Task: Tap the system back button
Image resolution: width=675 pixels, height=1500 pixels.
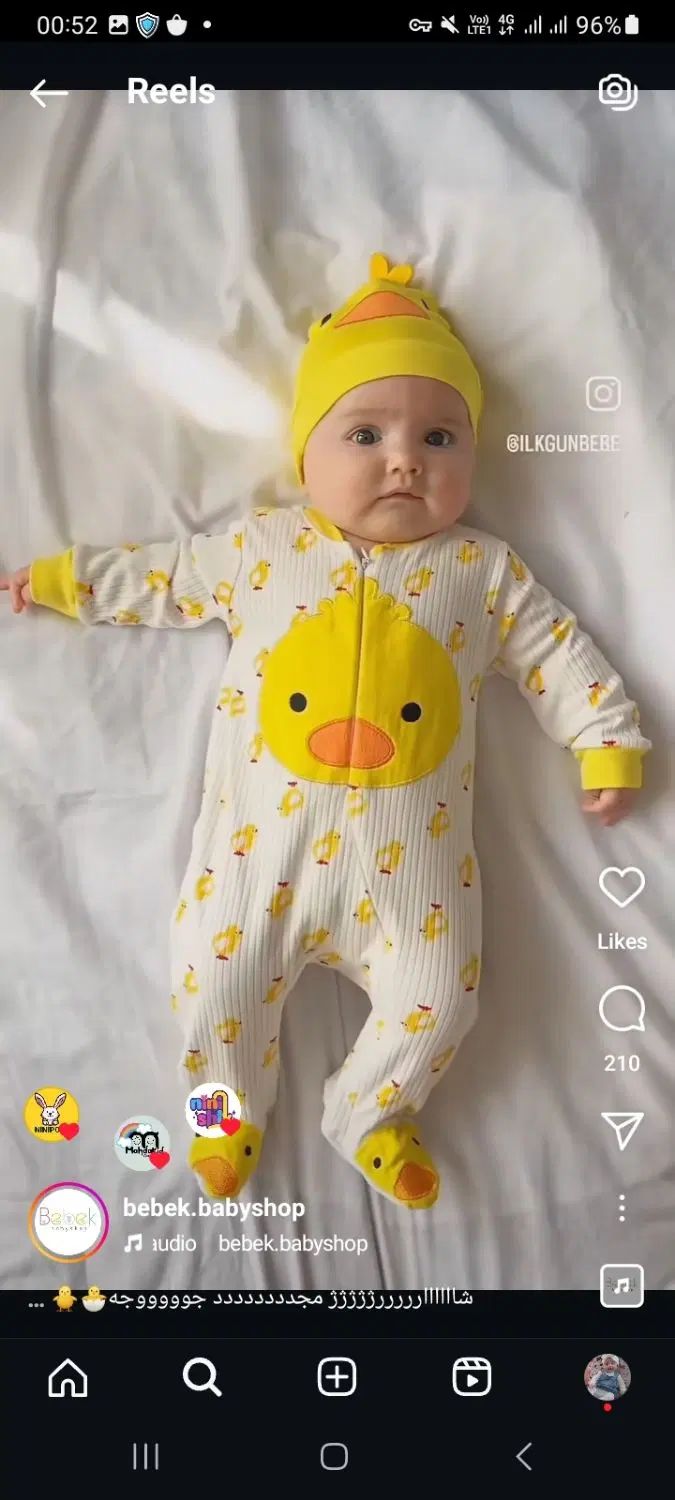Action: [523, 1457]
